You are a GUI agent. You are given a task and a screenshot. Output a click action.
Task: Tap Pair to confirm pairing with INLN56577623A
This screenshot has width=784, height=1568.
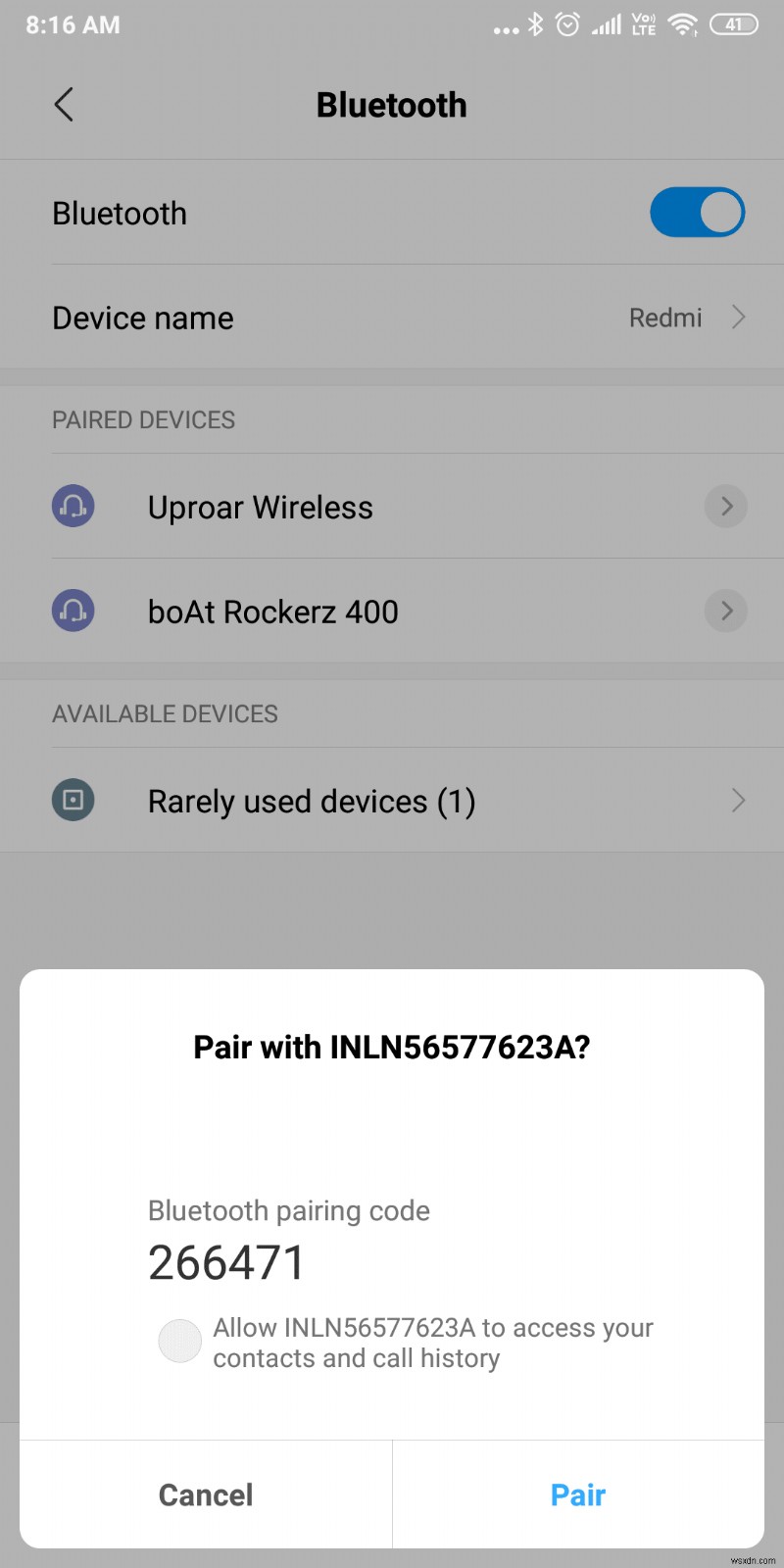[x=578, y=1494]
